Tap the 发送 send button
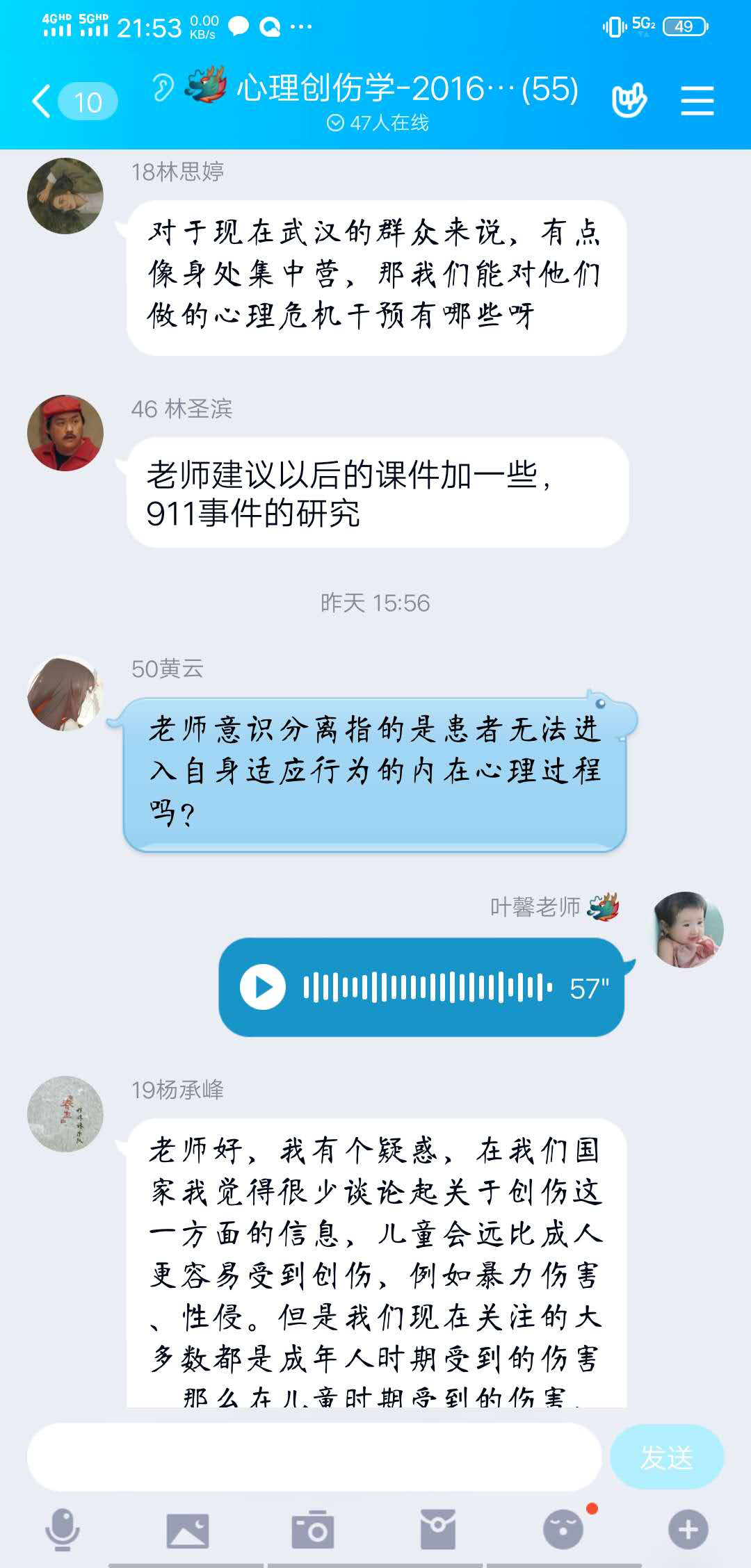Viewport: 751px width, 1568px height. click(666, 1457)
